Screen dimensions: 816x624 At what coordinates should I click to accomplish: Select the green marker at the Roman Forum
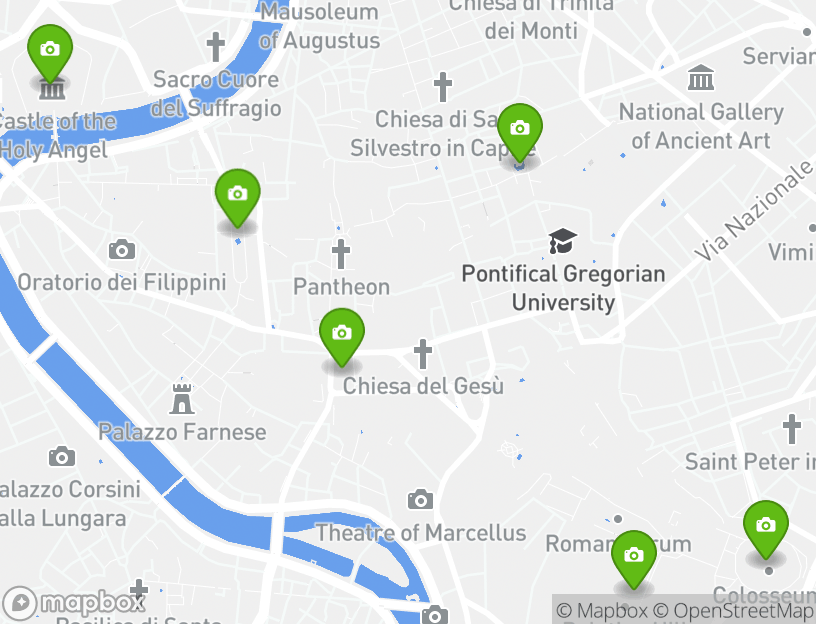633,557
